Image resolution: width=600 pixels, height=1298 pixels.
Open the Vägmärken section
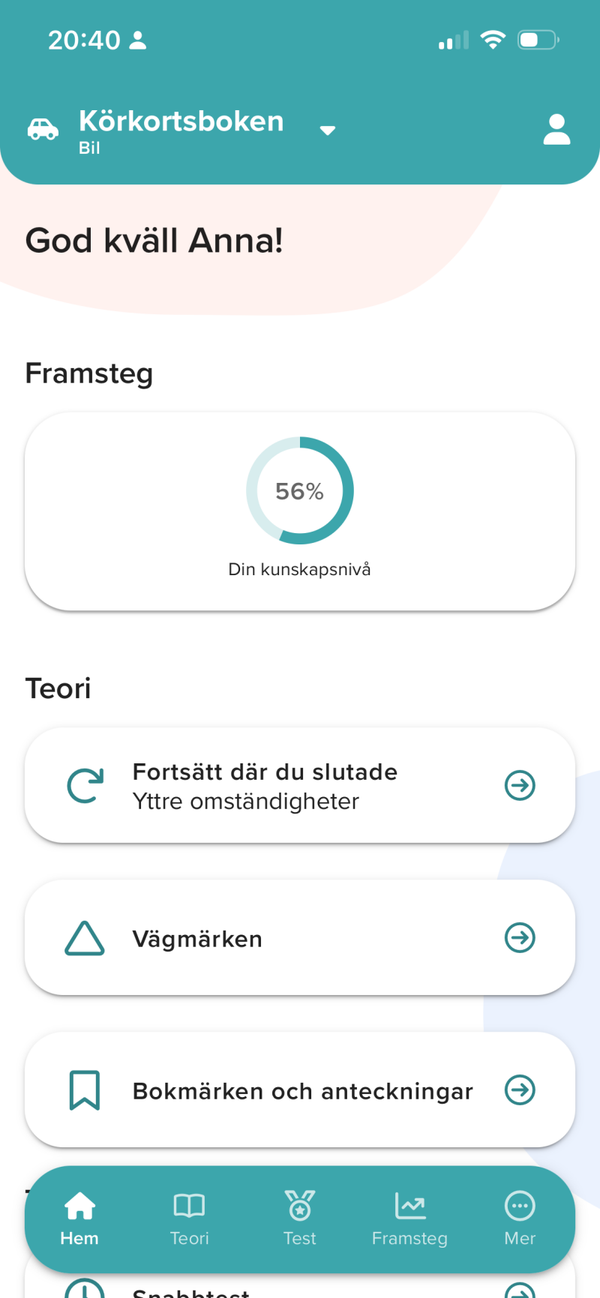click(300, 938)
